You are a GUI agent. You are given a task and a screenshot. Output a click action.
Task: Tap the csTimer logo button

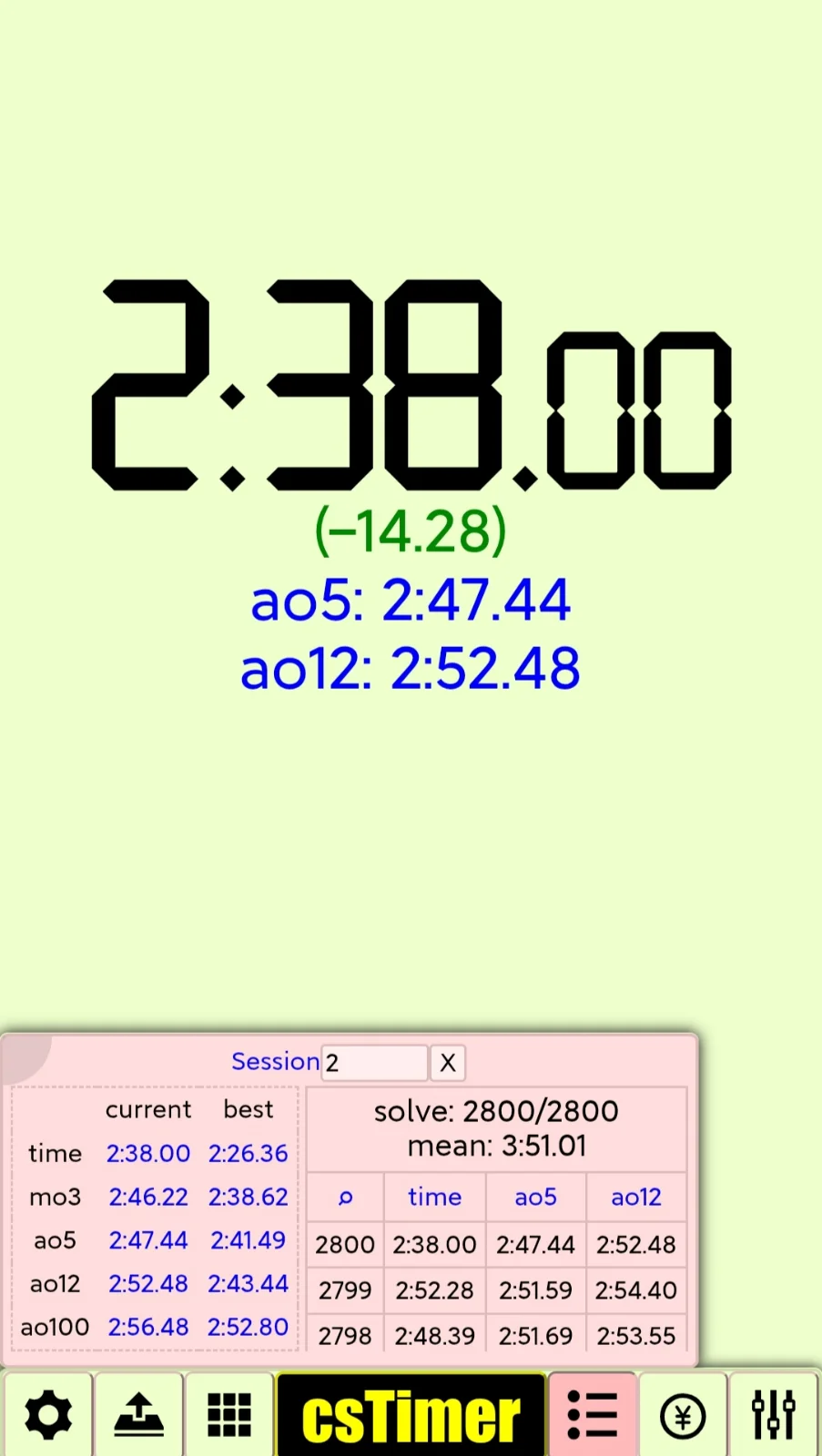[411, 1416]
